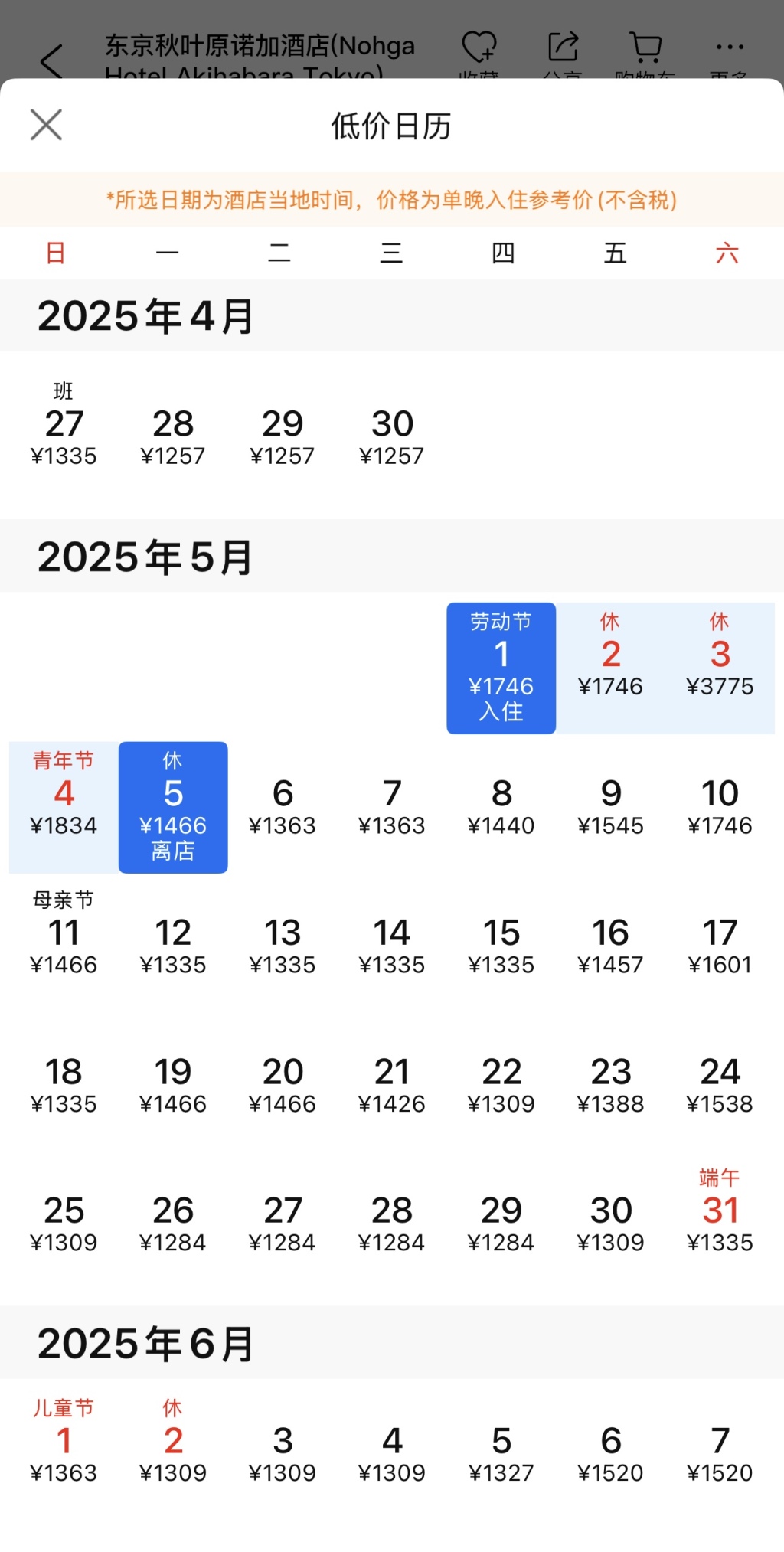Tap May 26 priced ¥1284
Image resolution: width=784 pixels, height=1552 pixels.
(x=173, y=1223)
